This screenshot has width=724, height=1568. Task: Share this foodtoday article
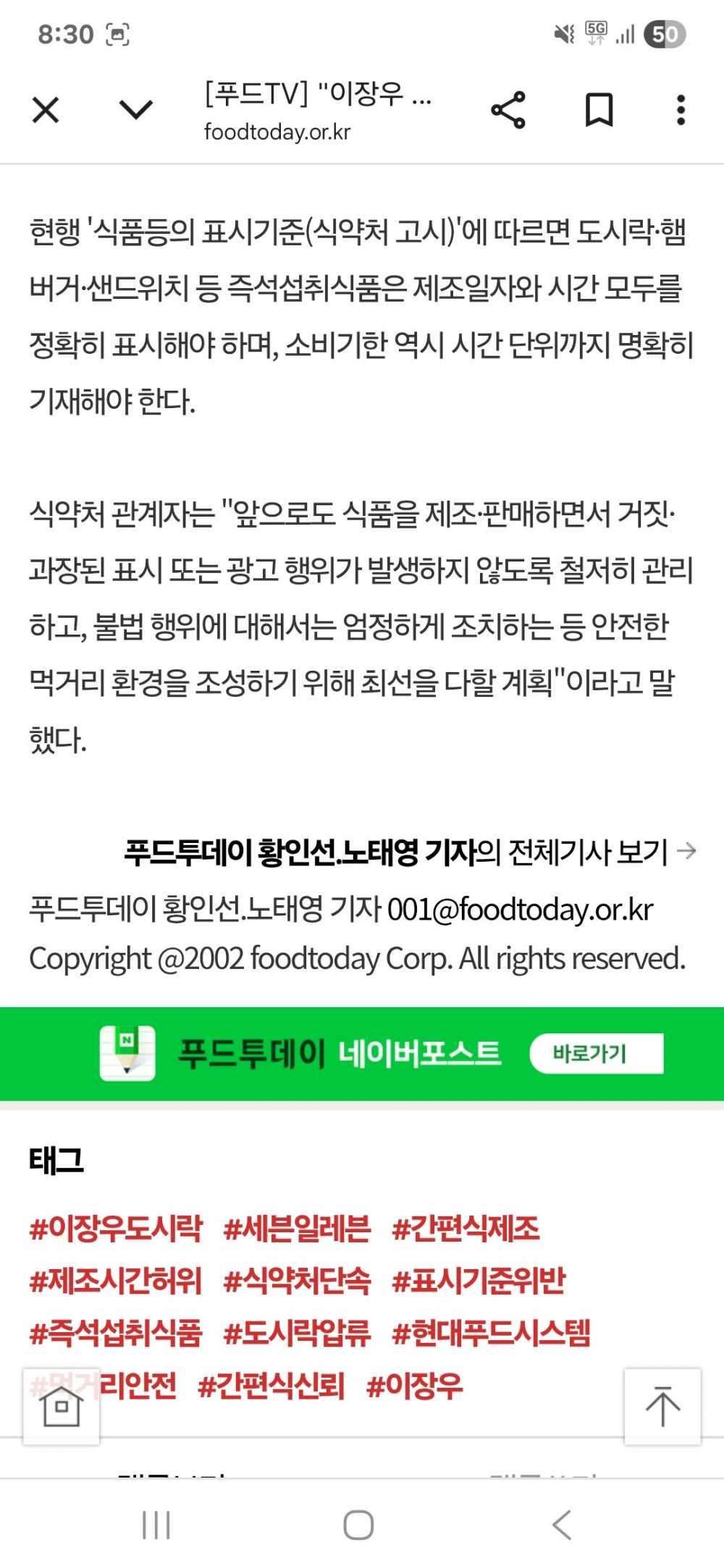coord(508,111)
